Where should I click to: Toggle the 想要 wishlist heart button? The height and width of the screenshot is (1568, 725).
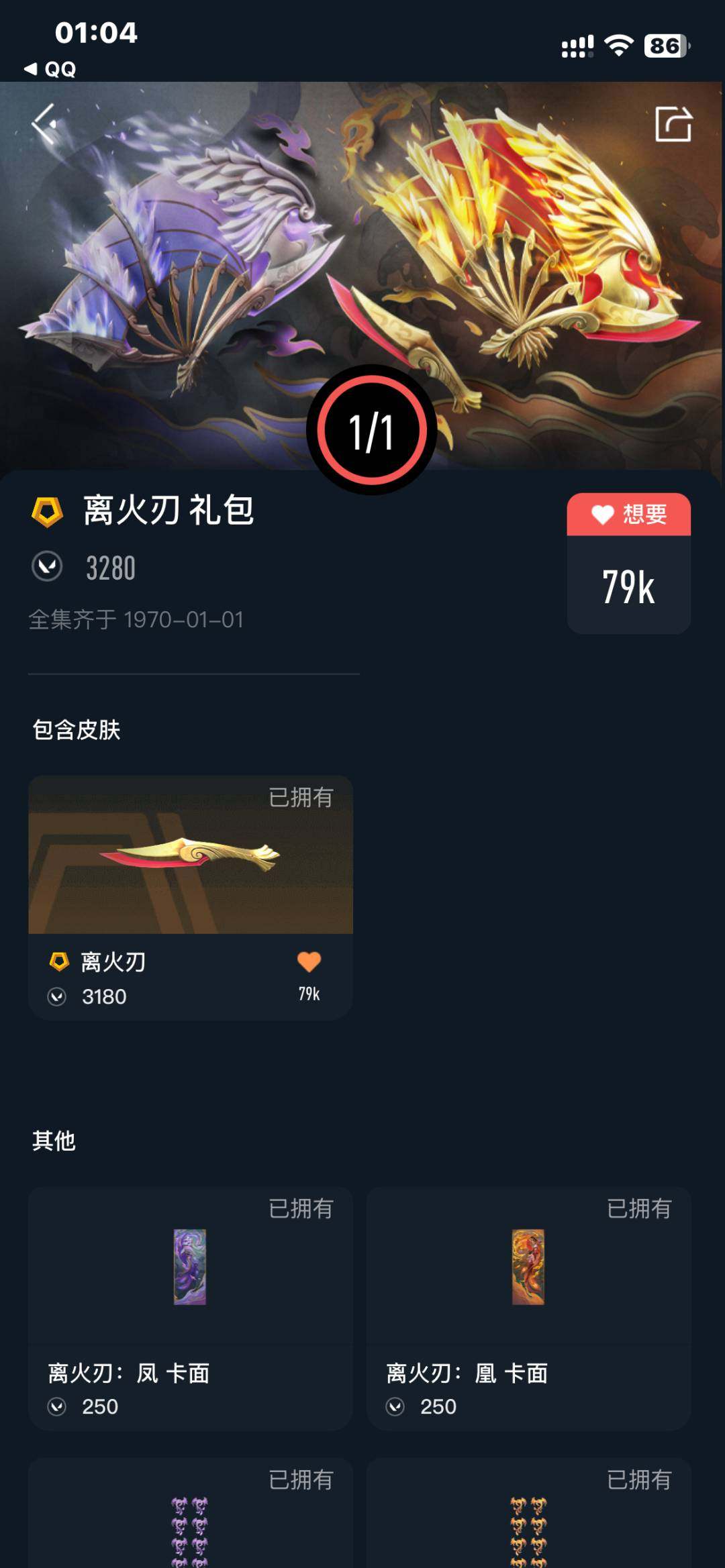pos(628,515)
